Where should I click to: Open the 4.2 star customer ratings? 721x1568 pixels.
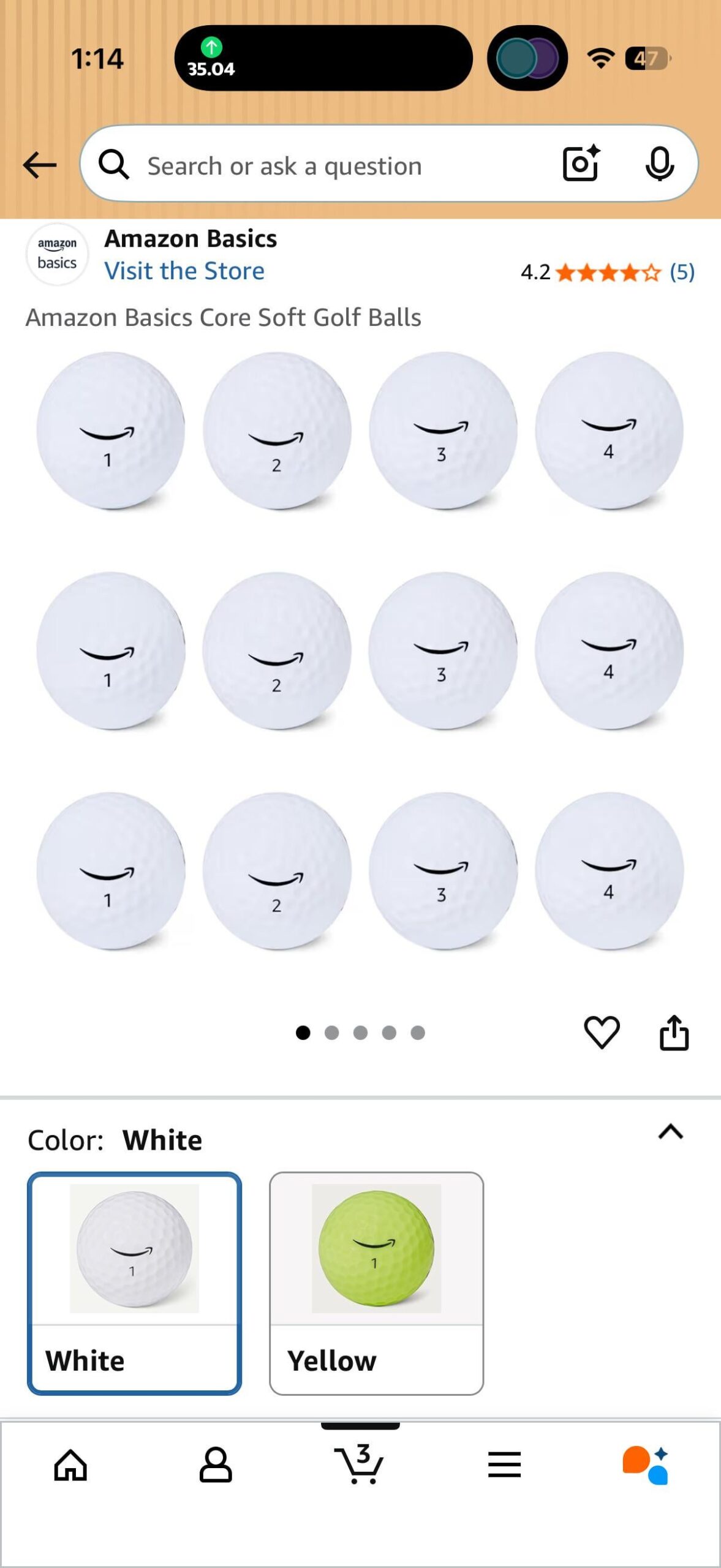tap(607, 272)
